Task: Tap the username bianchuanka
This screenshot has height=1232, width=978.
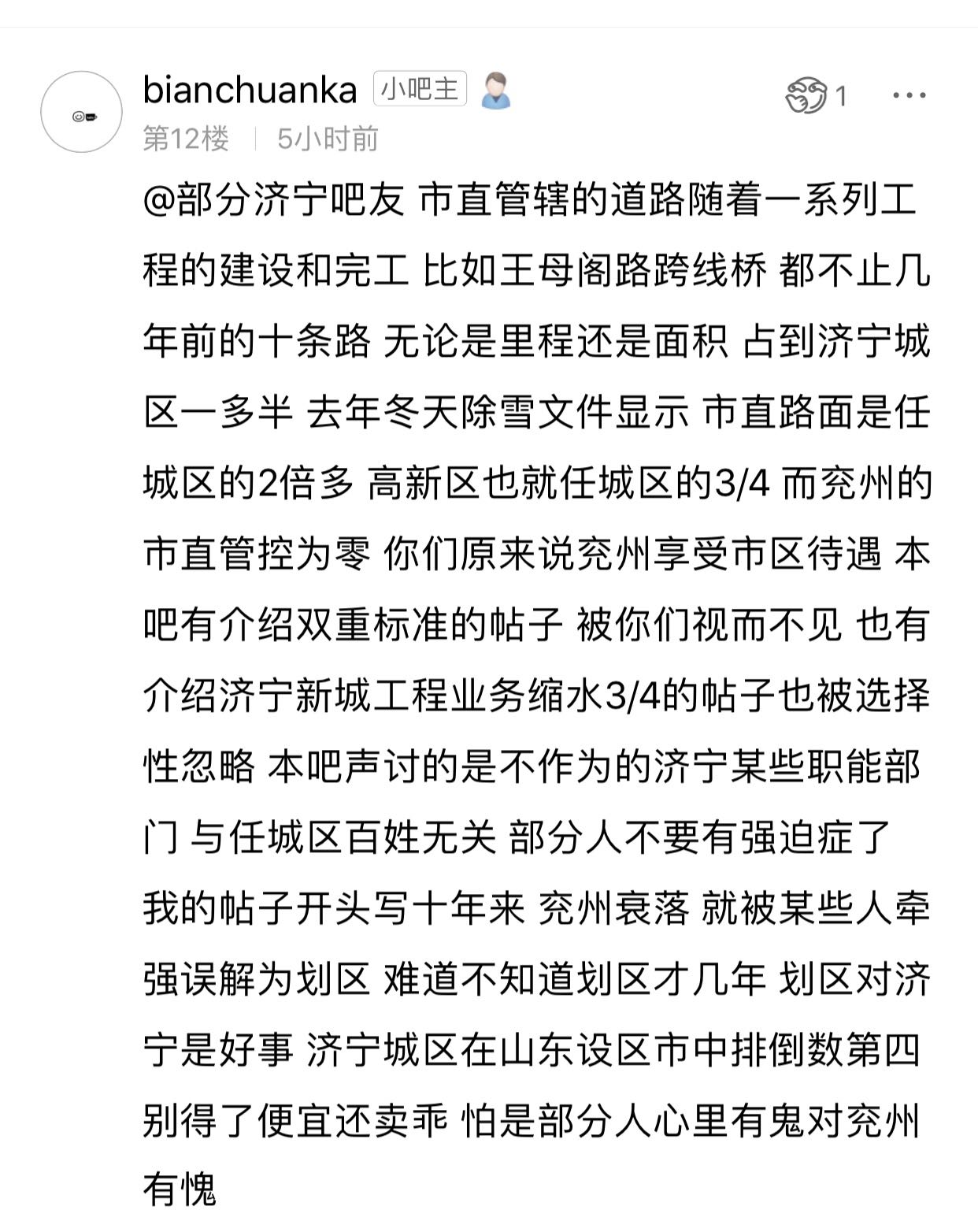Action: pyautogui.click(x=250, y=90)
